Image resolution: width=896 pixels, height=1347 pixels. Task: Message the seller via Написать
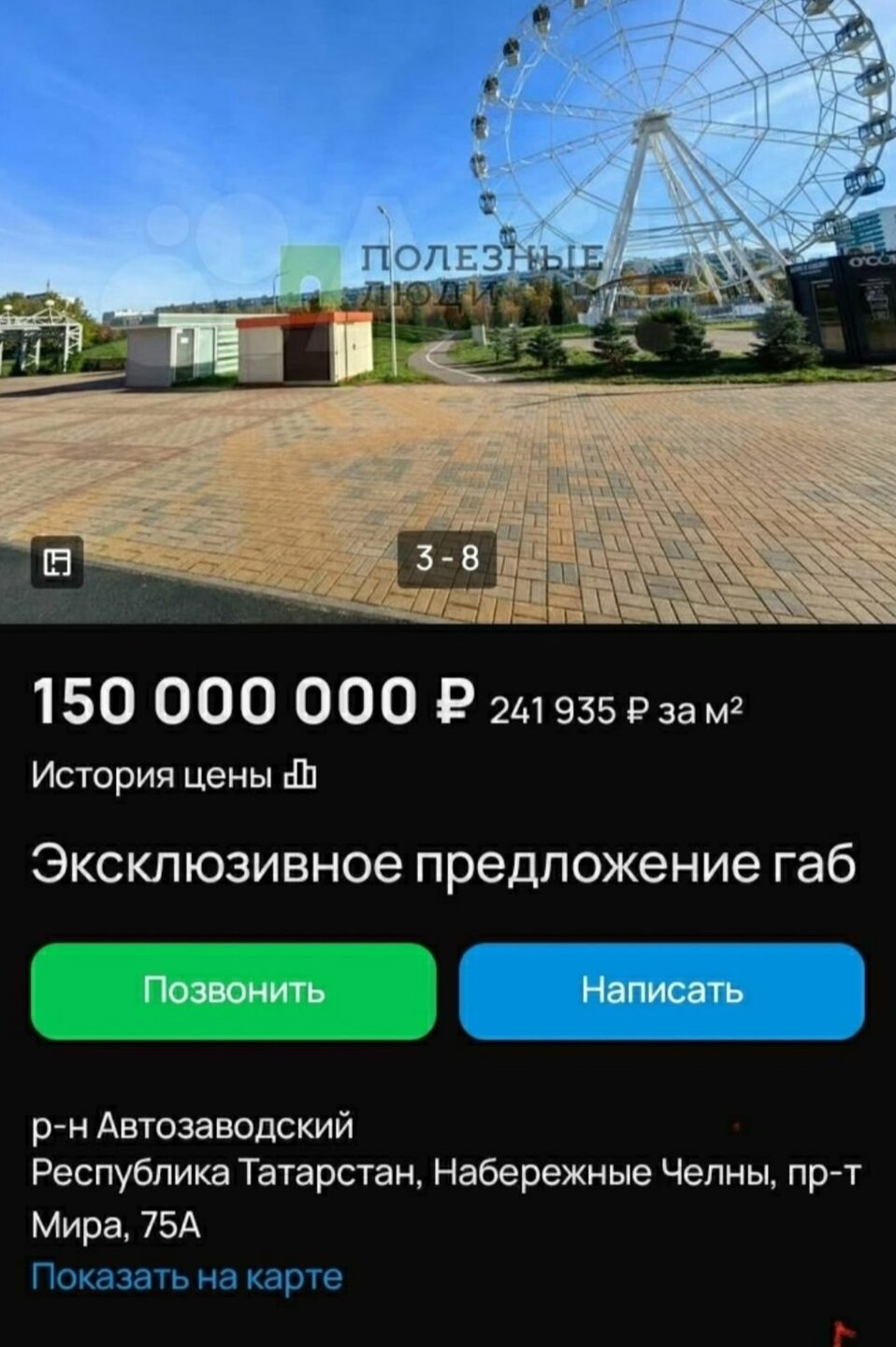(661, 991)
